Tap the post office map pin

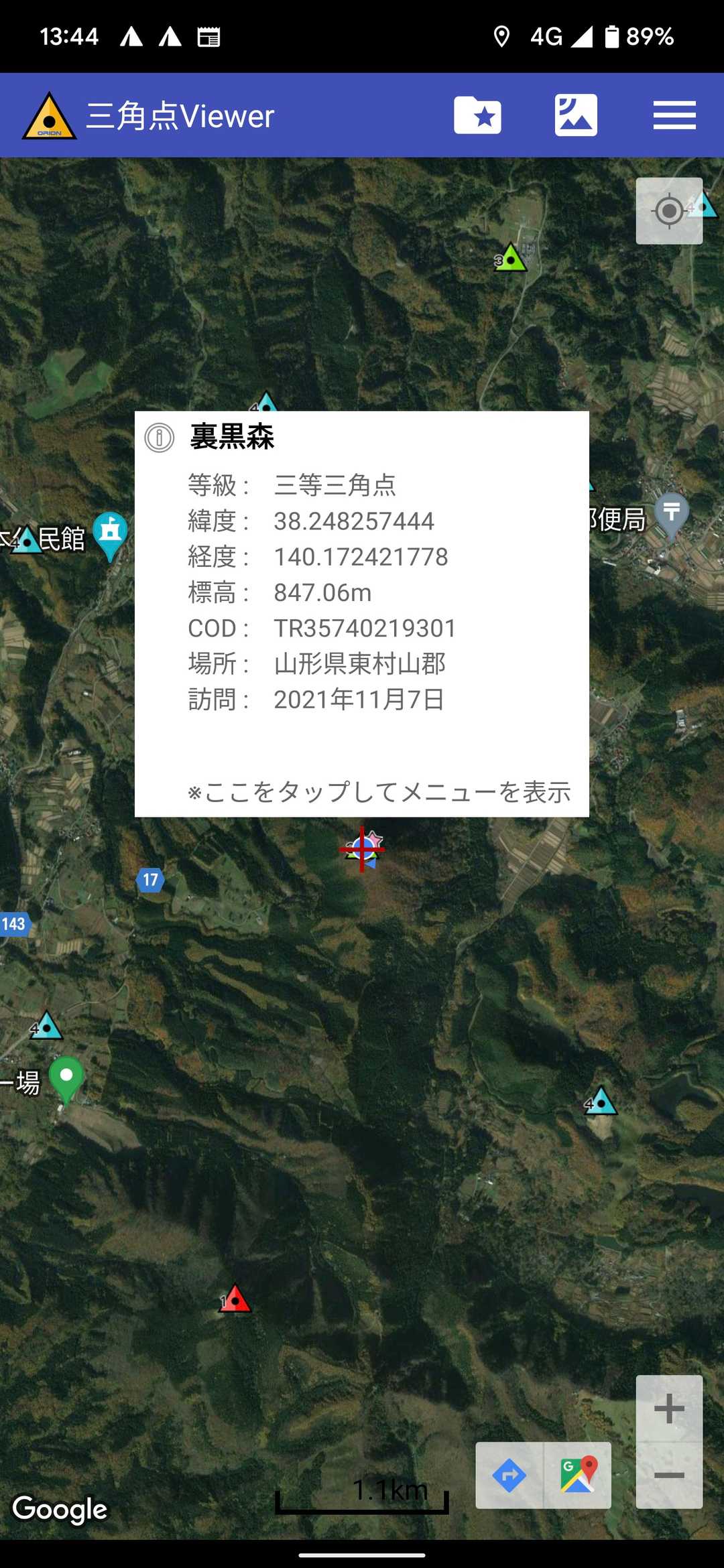point(671,514)
